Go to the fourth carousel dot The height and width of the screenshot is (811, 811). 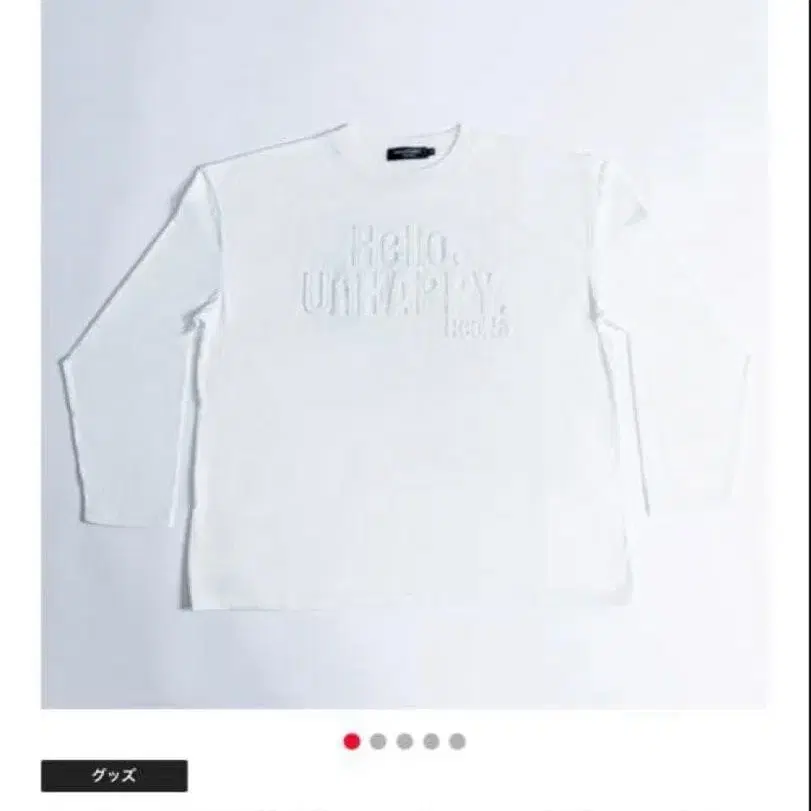click(x=431, y=741)
